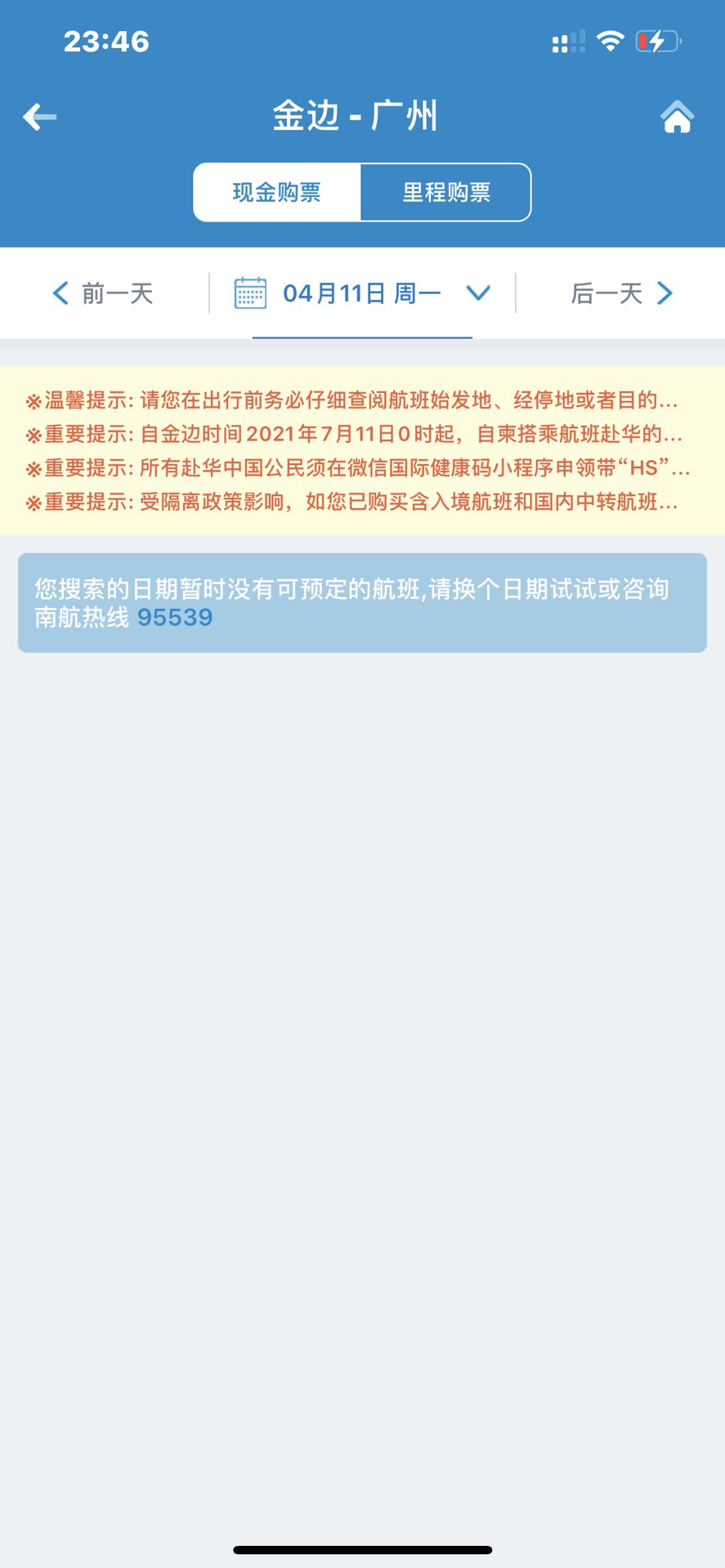
Task: Open the 隔离政策影响 notice
Action: (352, 502)
